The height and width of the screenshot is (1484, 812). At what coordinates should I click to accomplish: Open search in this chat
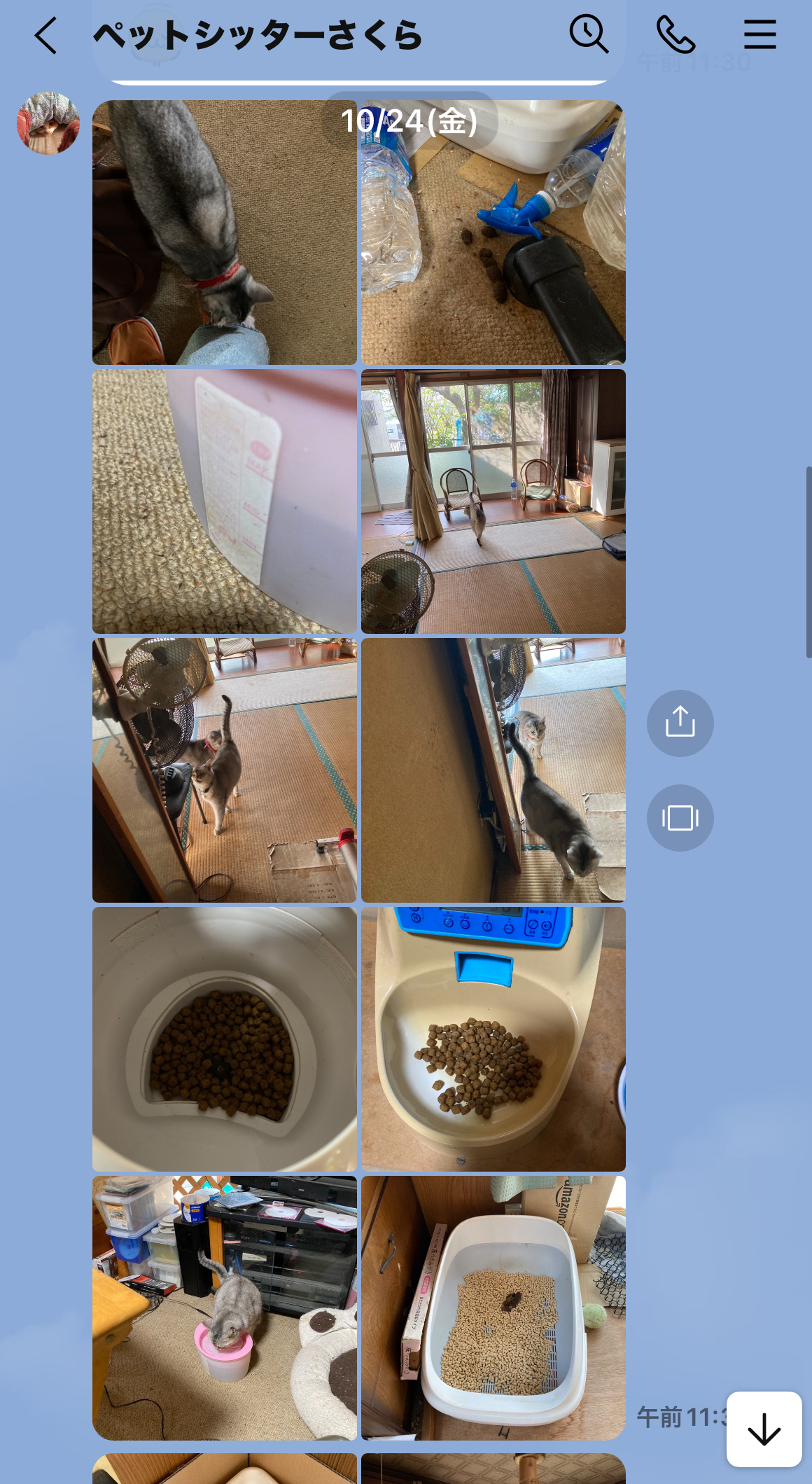coord(588,34)
